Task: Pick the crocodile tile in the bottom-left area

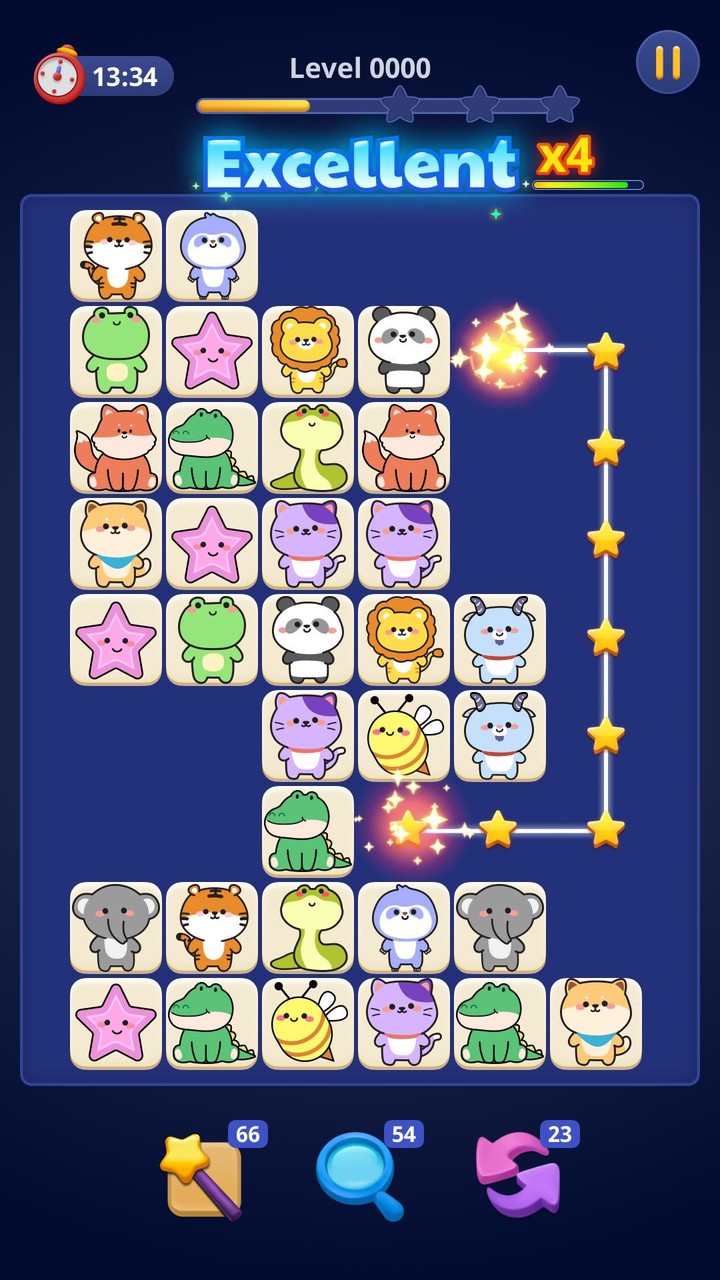Action: click(212, 1023)
